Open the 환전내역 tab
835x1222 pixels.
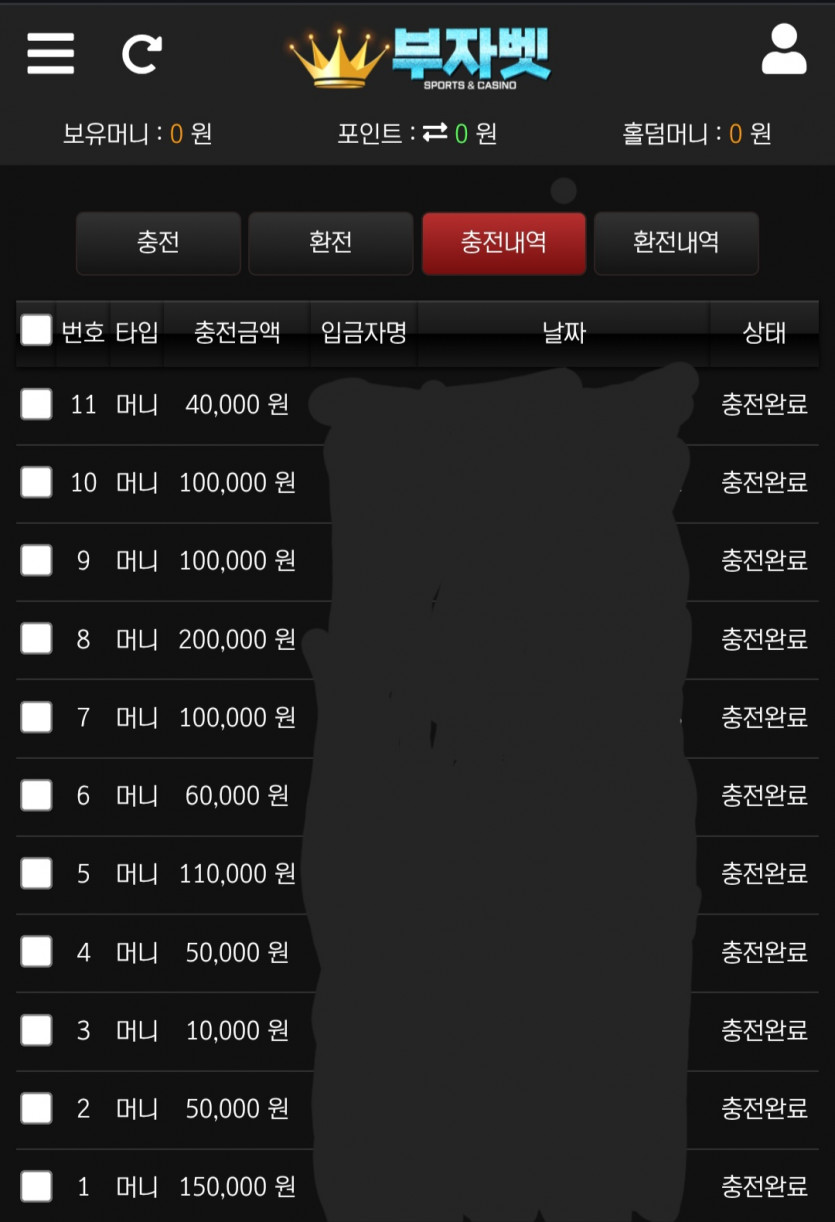click(676, 243)
